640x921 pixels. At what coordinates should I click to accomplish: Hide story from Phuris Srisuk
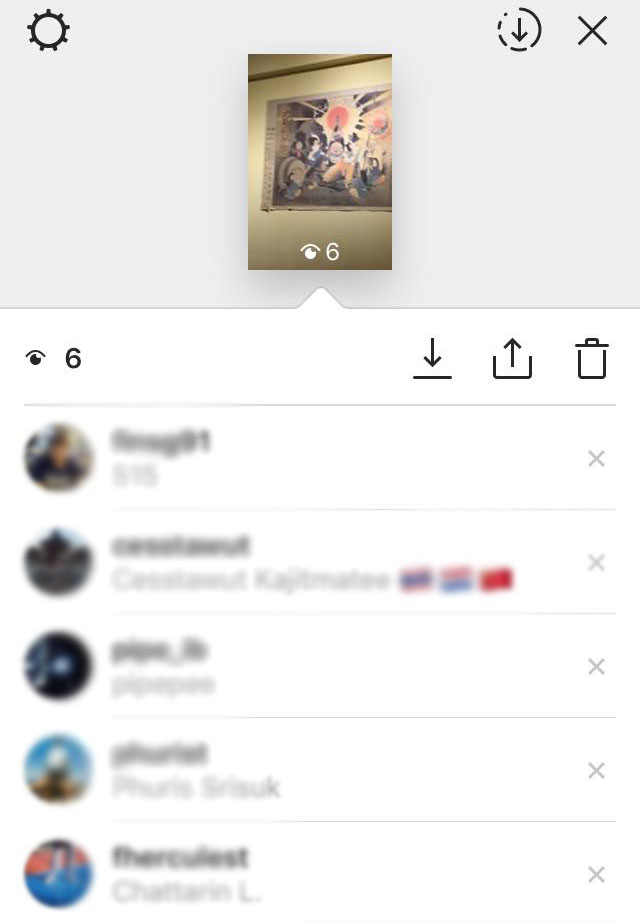click(596, 771)
